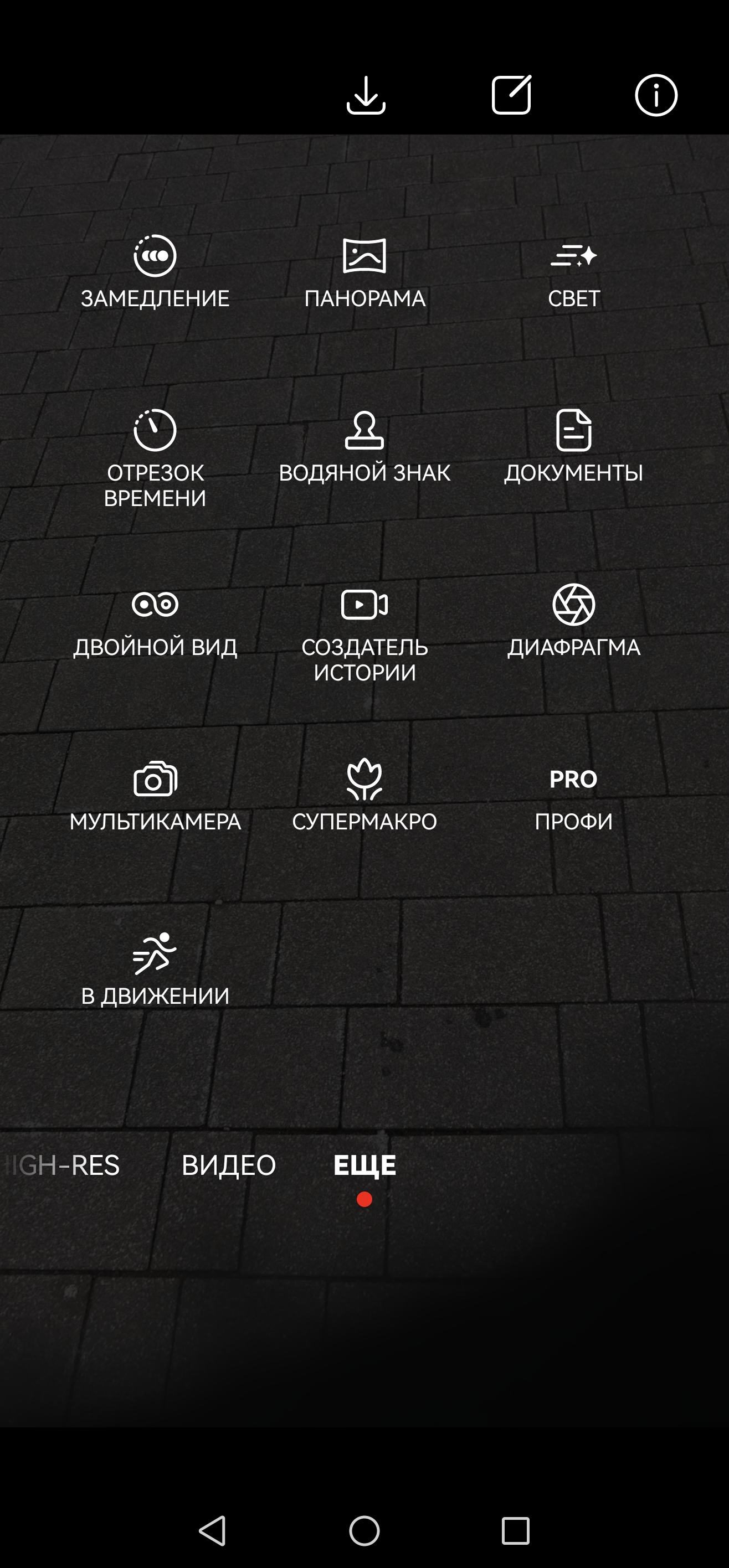This screenshot has width=729, height=1568.
Task: Open the info icon
Action: coord(656,96)
